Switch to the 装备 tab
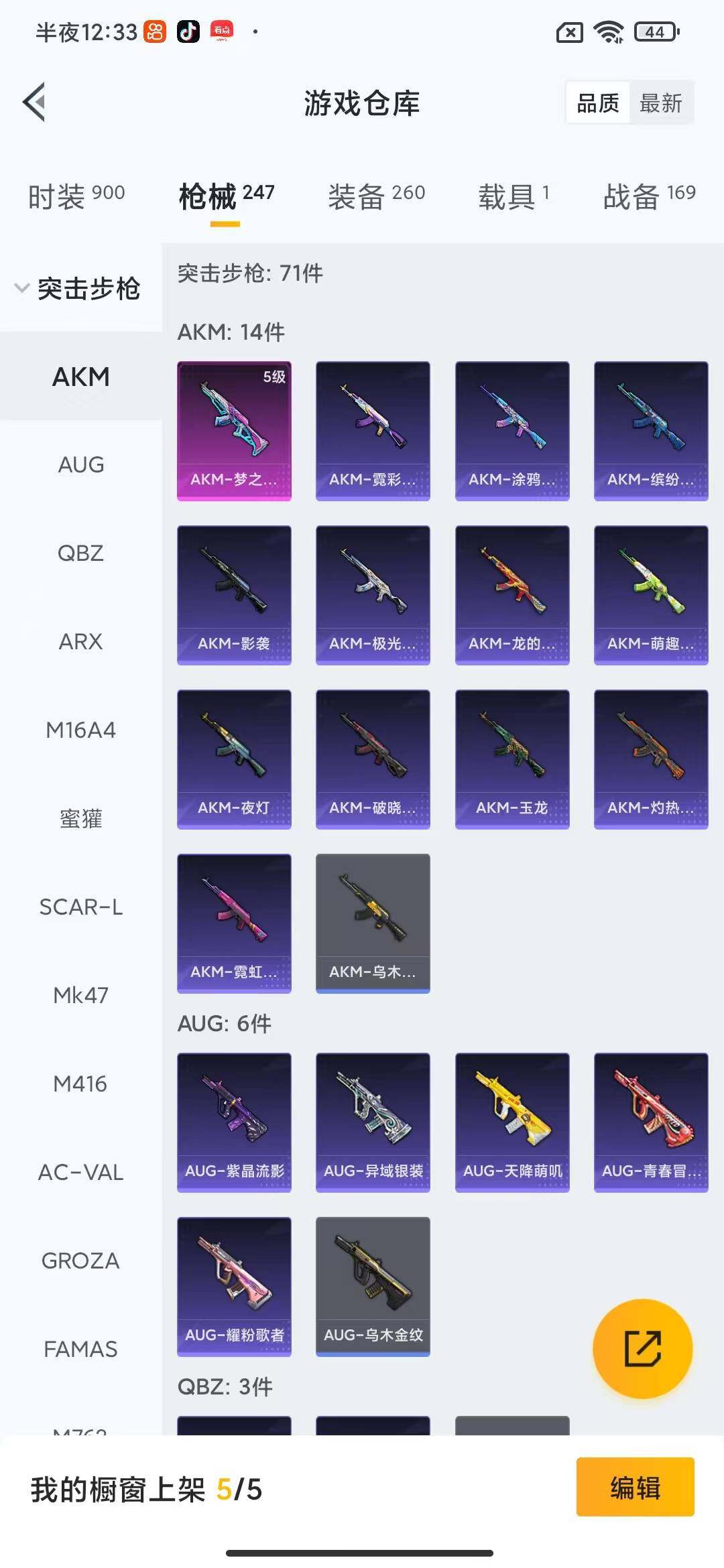 376,196
